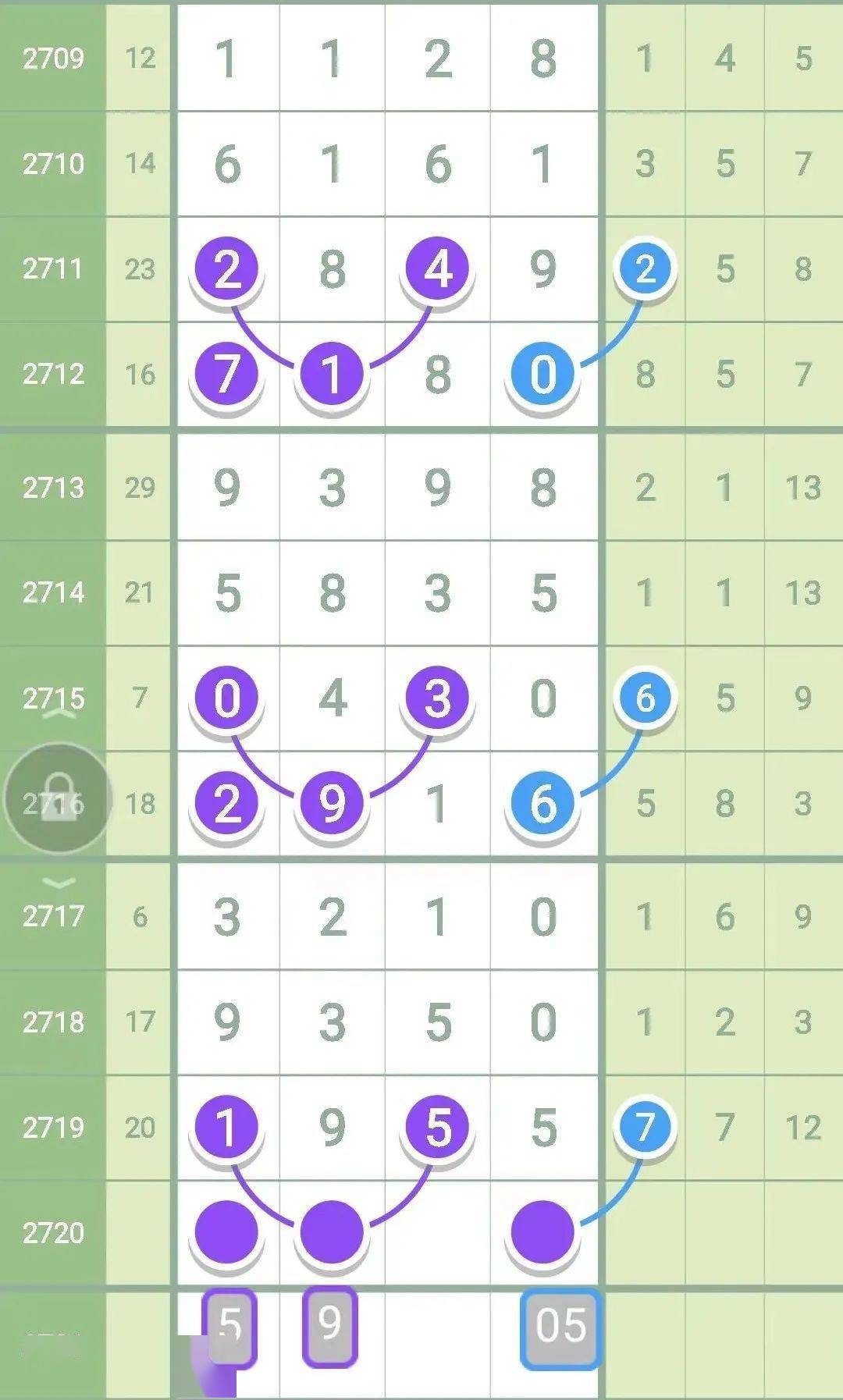Tap the blue circled 0 in row 2712
This screenshot has height=1400, width=843.
pos(542,374)
